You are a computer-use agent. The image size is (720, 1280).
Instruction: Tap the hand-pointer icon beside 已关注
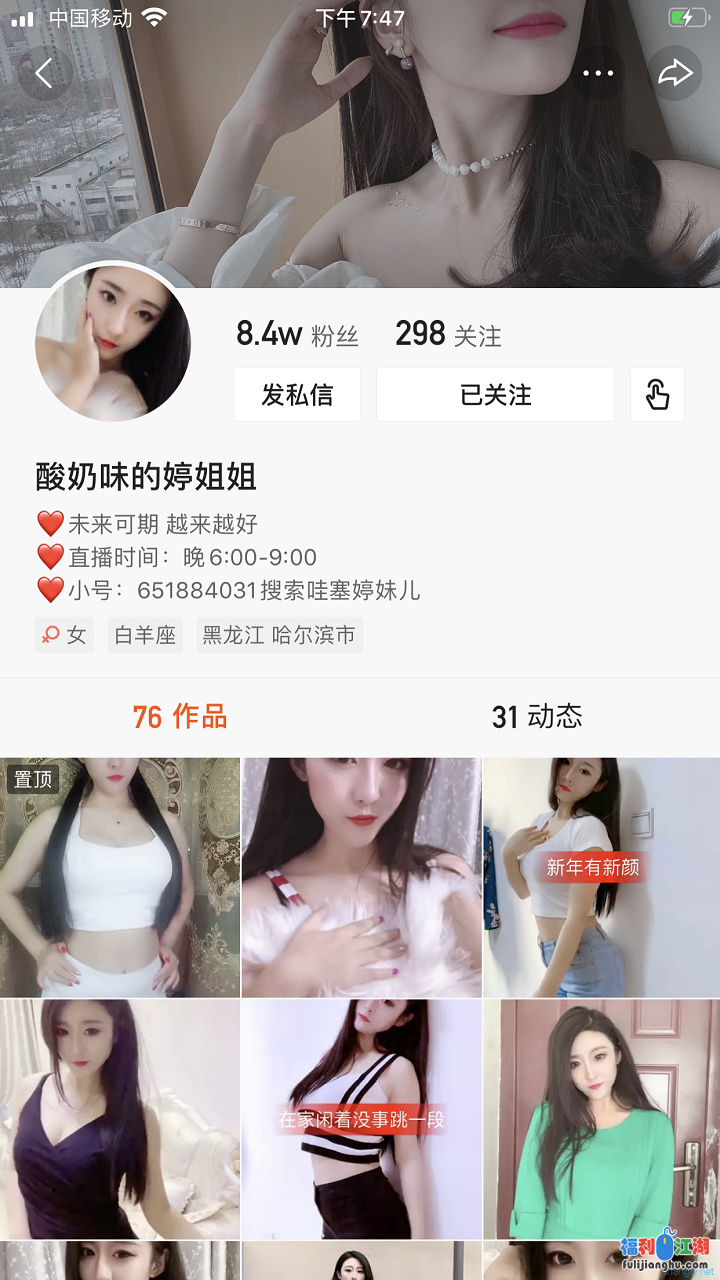coord(657,395)
